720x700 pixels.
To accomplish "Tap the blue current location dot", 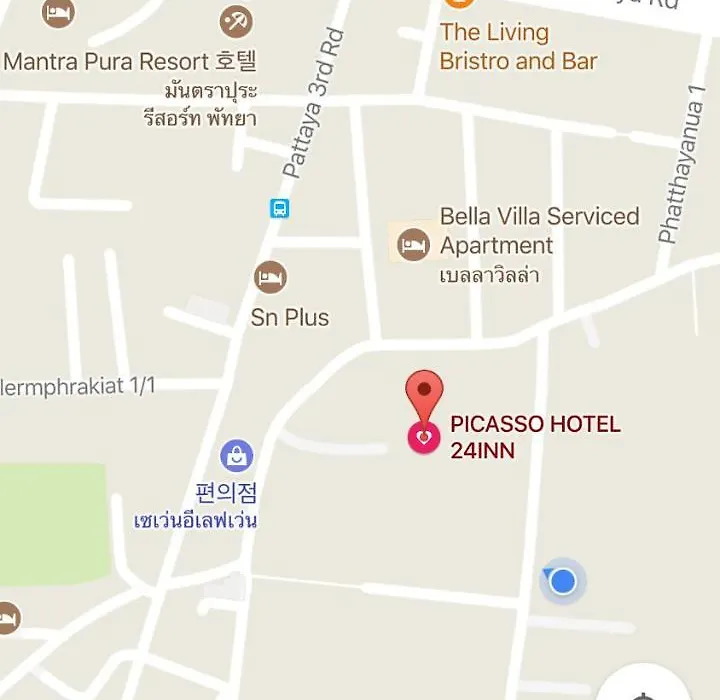I will point(563,581).
